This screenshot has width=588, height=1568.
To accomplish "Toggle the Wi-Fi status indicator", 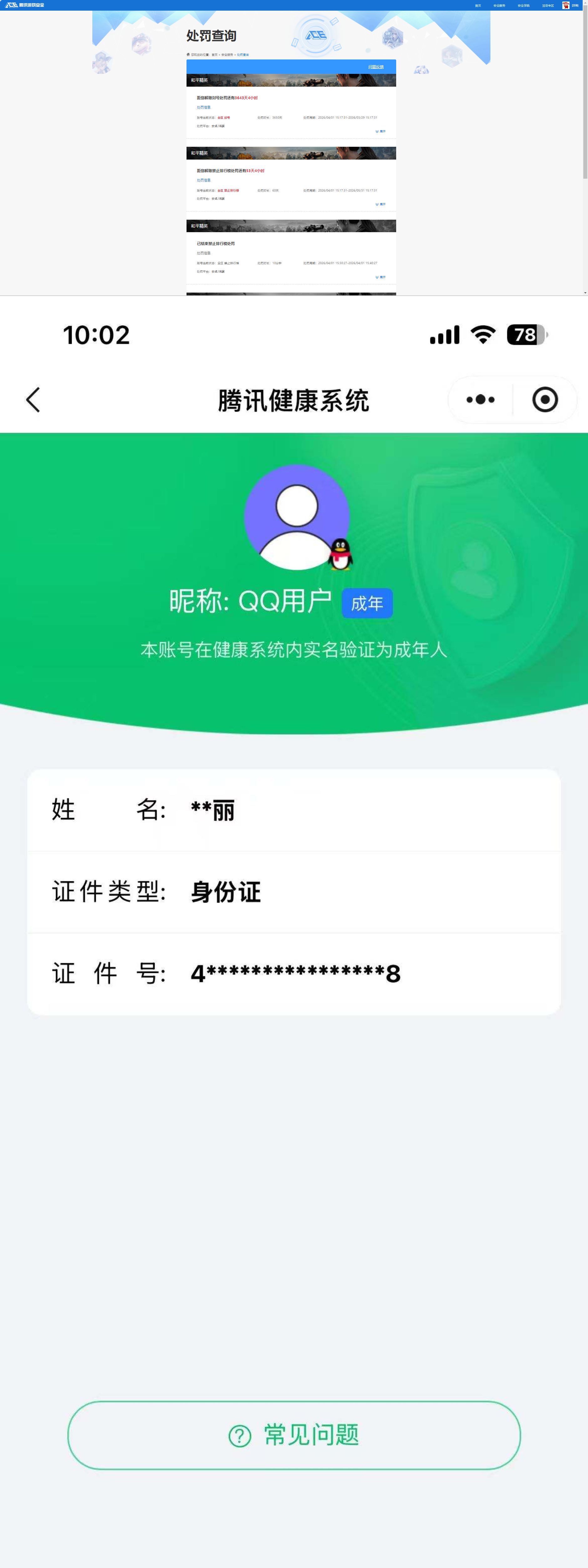I will (x=483, y=334).
